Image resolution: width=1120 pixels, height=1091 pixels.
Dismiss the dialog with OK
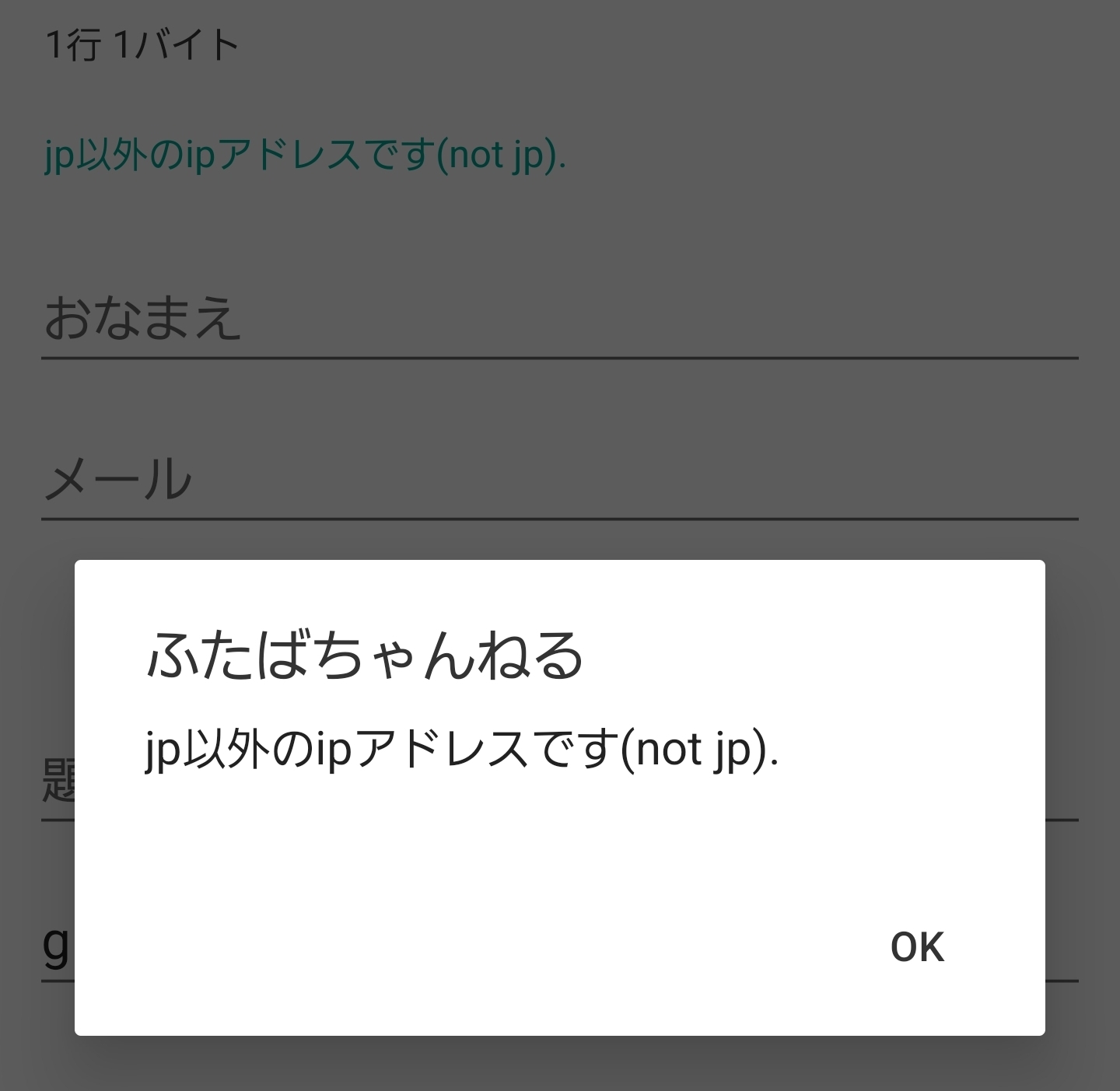[917, 946]
